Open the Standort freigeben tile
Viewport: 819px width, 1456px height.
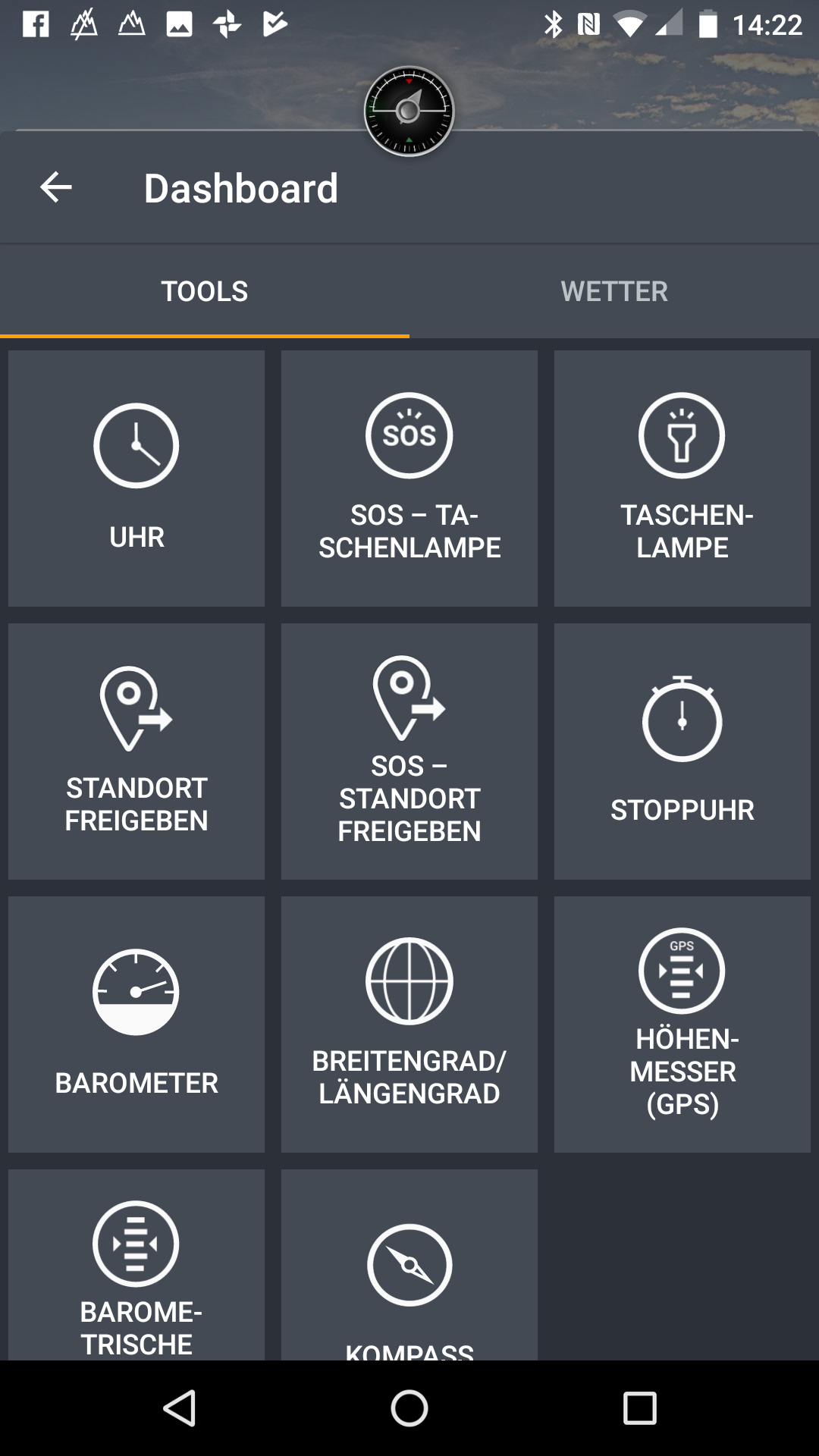coord(136,751)
